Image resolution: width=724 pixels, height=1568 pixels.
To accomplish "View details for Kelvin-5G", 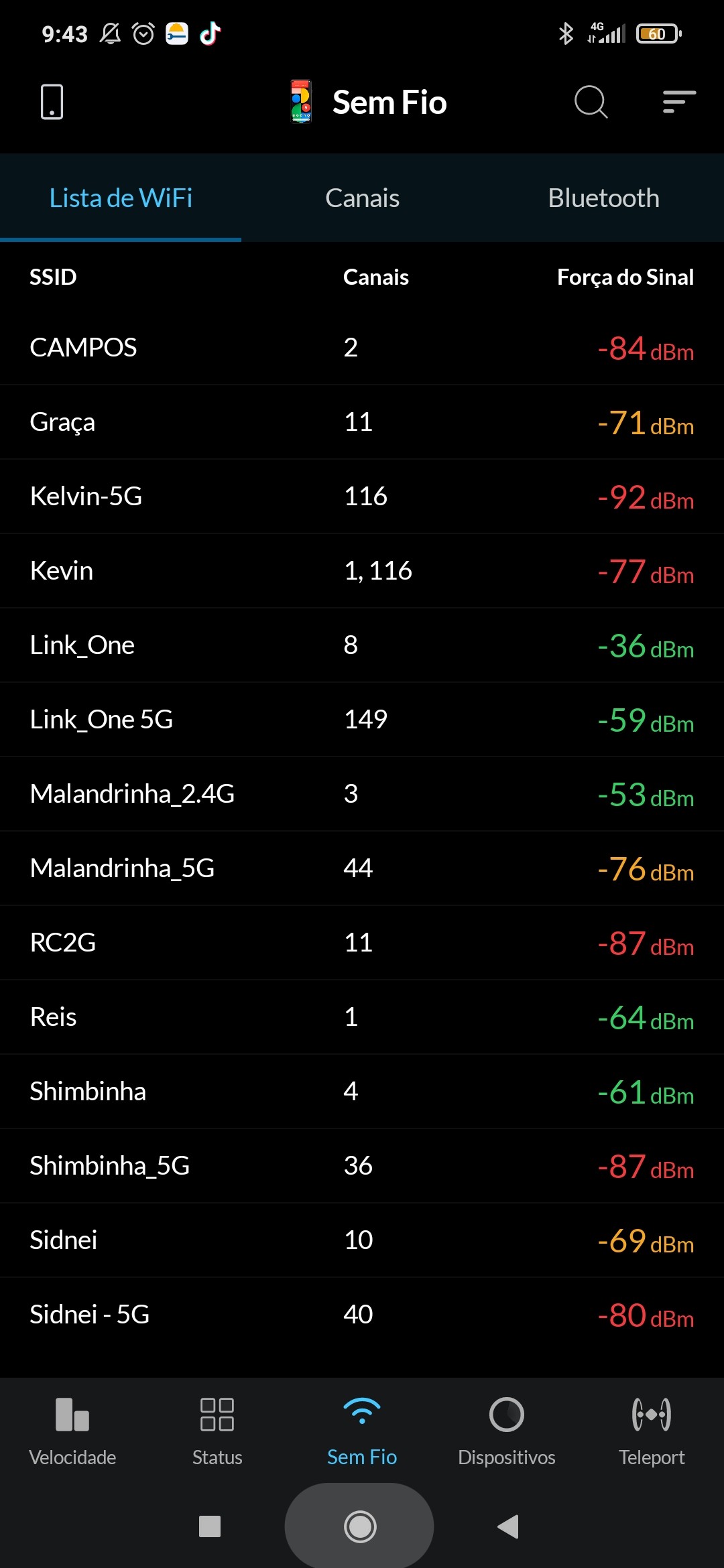I will (x=362, y=496).
